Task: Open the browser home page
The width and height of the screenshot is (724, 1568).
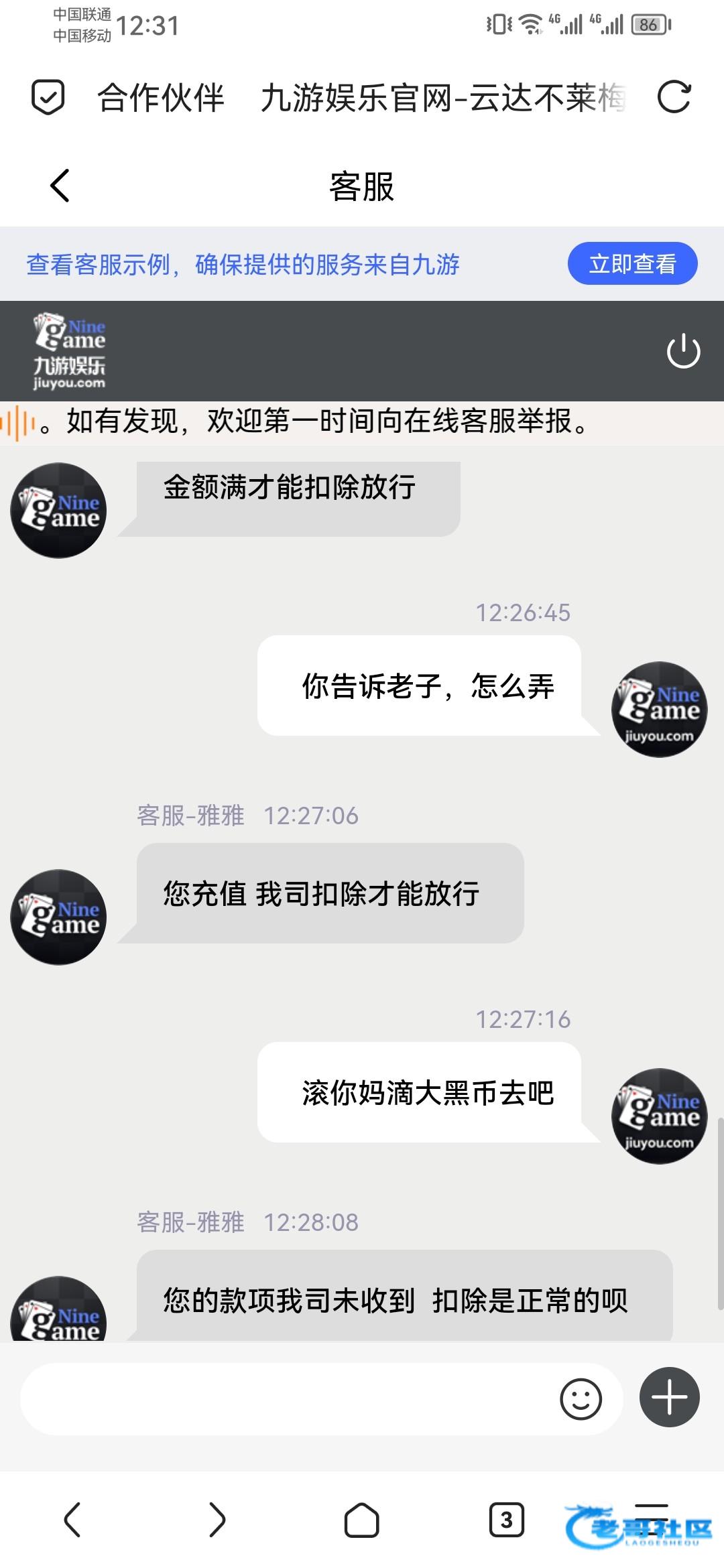Action: [x=362, y=1519]
